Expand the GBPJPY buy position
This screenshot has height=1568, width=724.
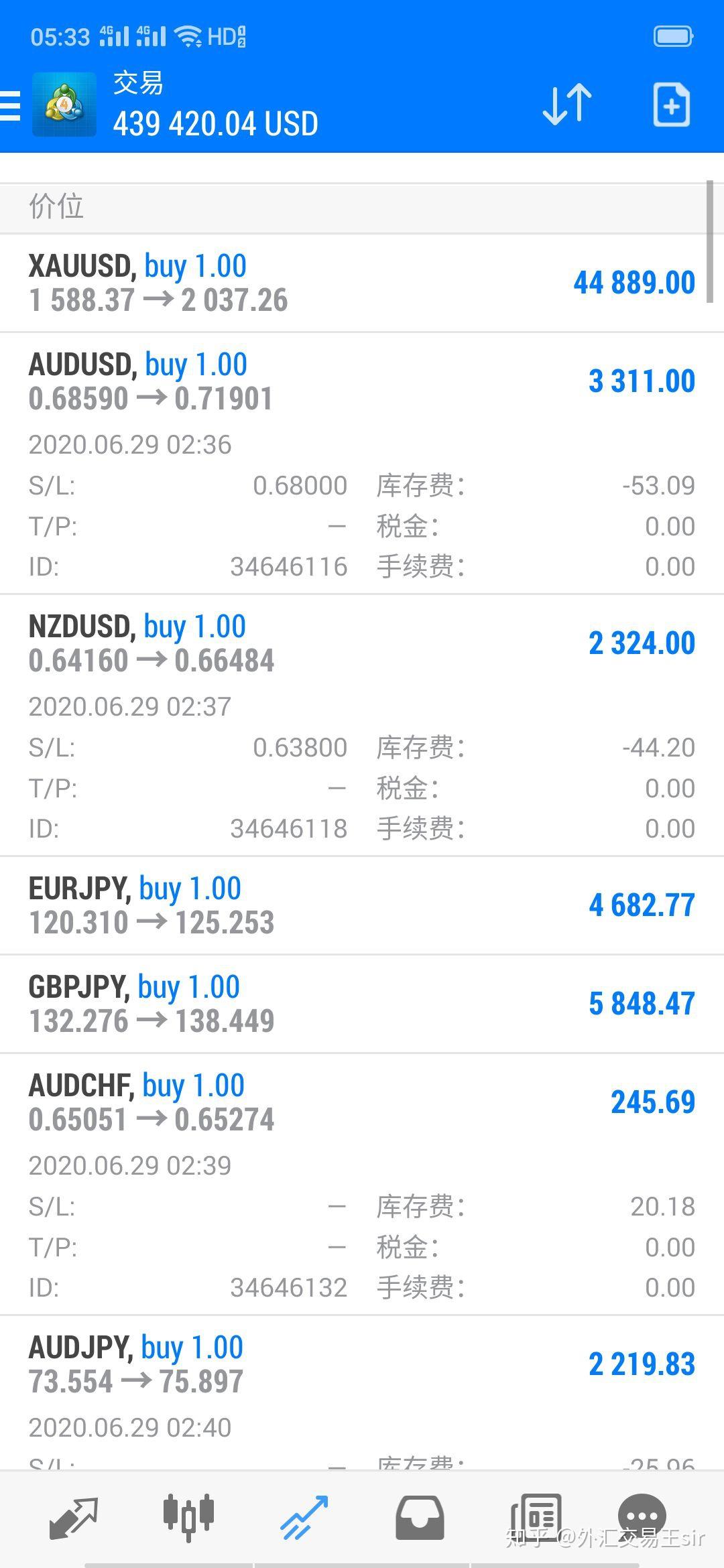pos(362,1003)
